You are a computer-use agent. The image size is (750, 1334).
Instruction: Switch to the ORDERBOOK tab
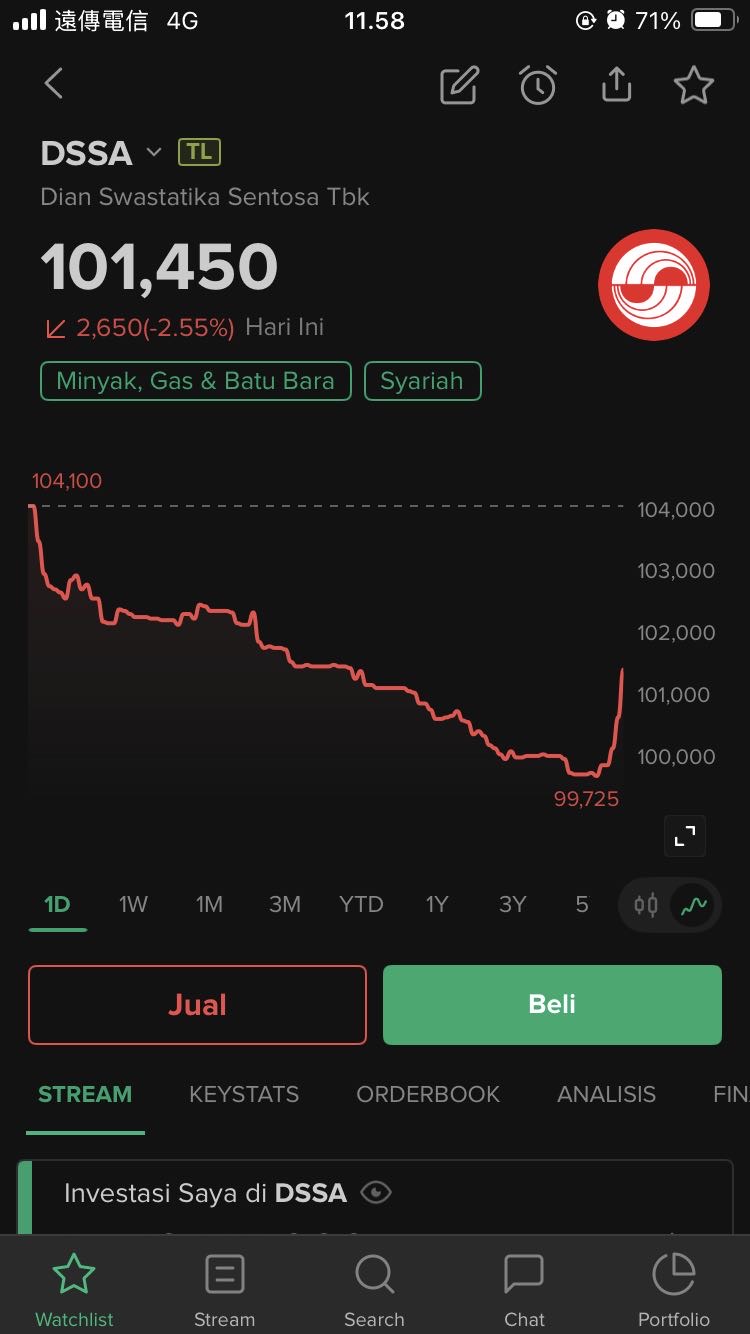click(428, 1095)
